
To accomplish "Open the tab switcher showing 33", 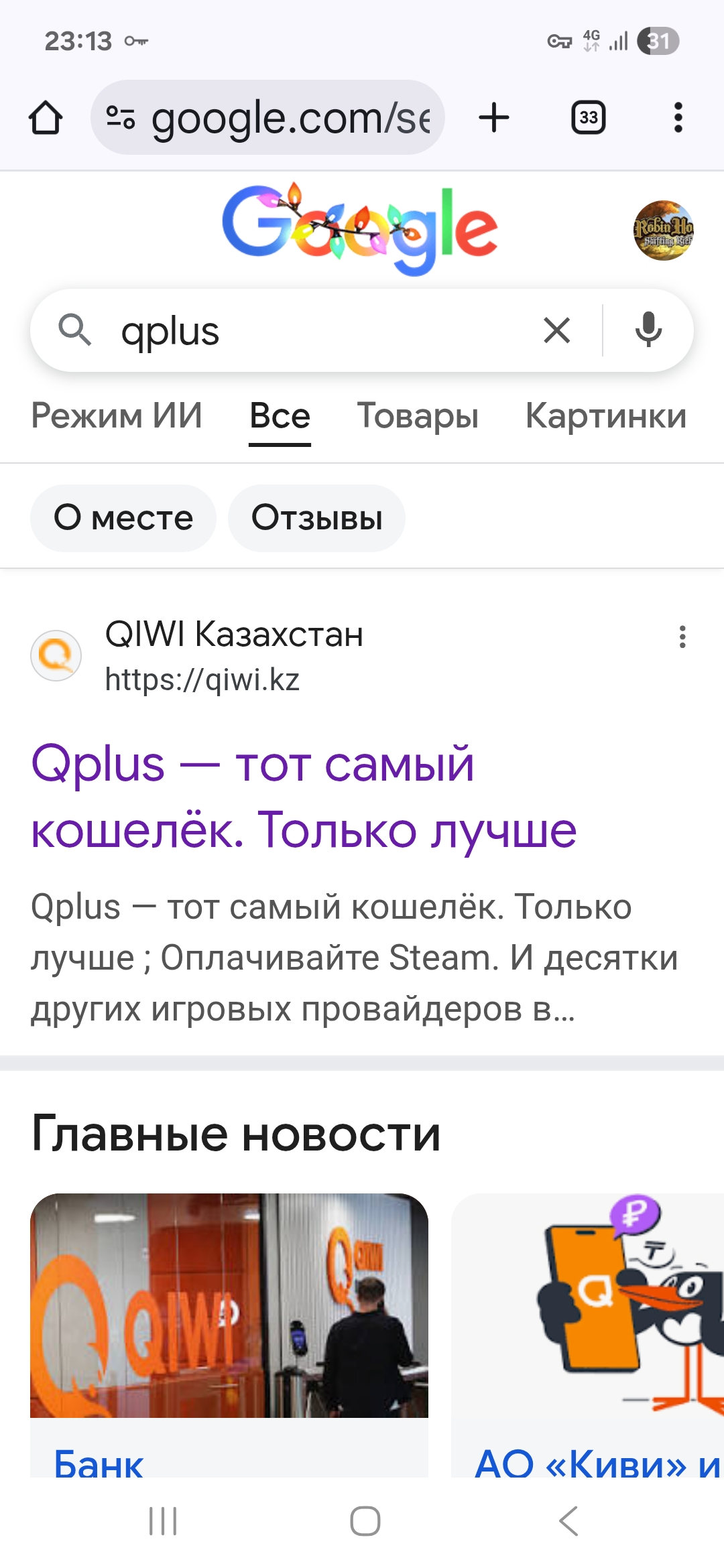I will click(588, 118).
